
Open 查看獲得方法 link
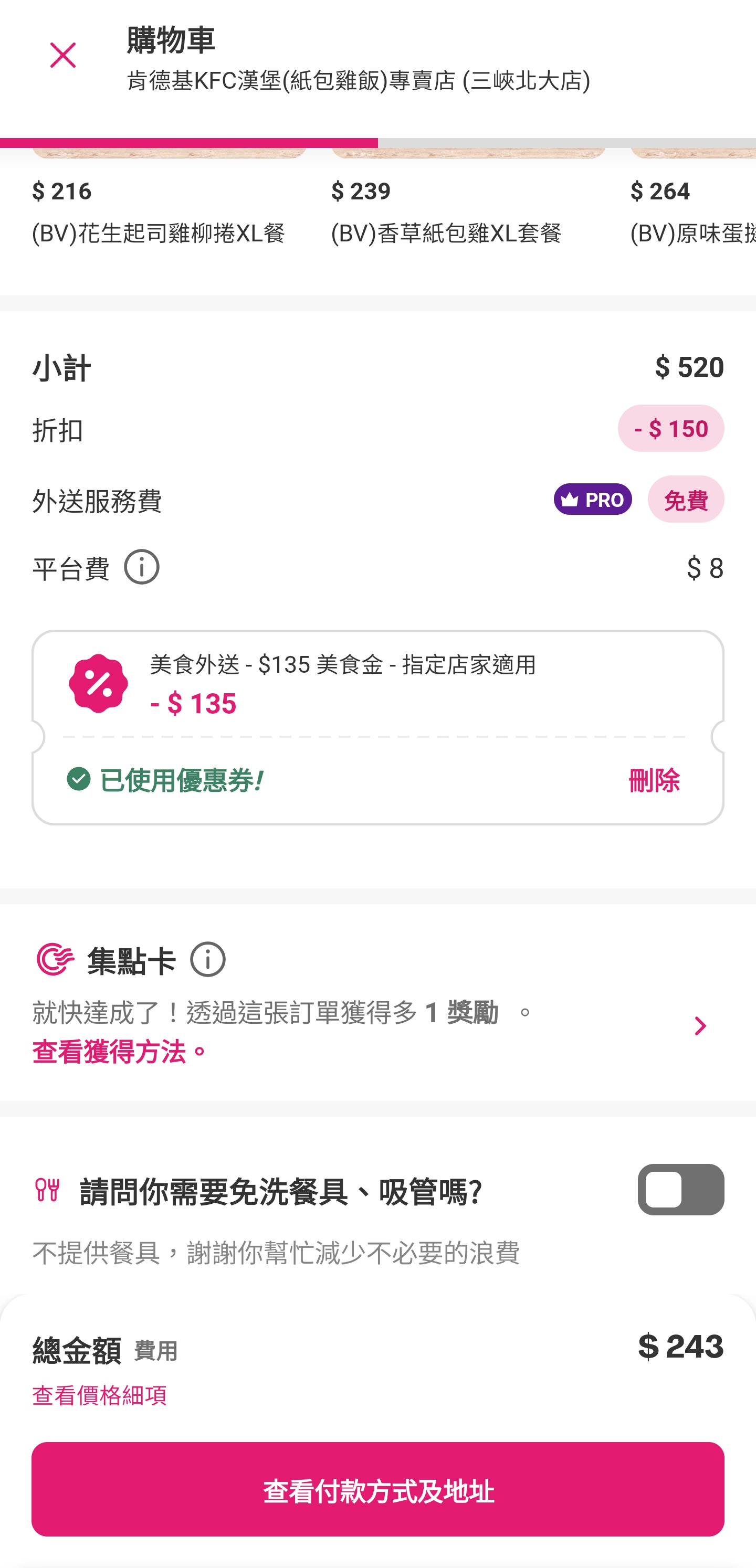(x=120, y=1052)
